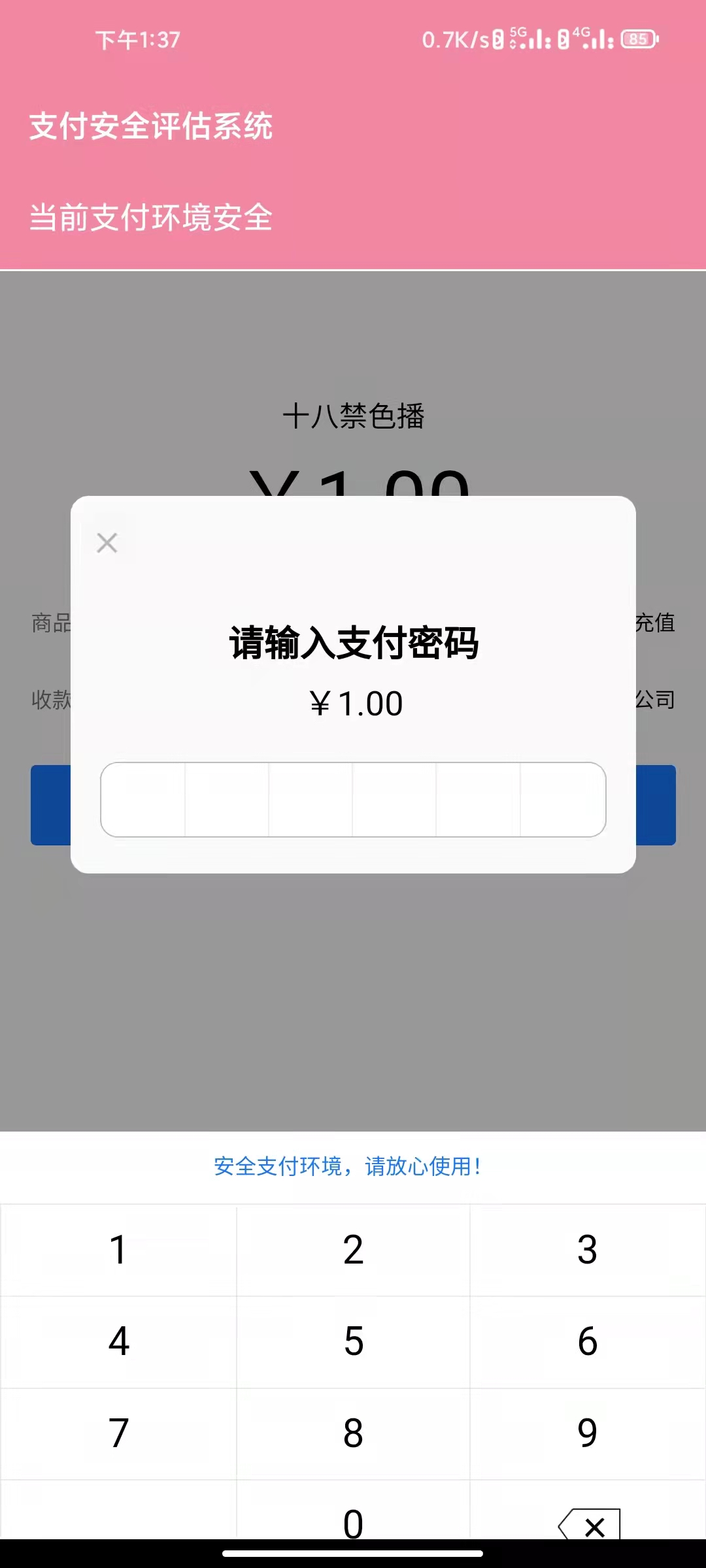Enter digit 8 on the keypad
This screenshot has width=706, height=1568.
point(353,1433)
